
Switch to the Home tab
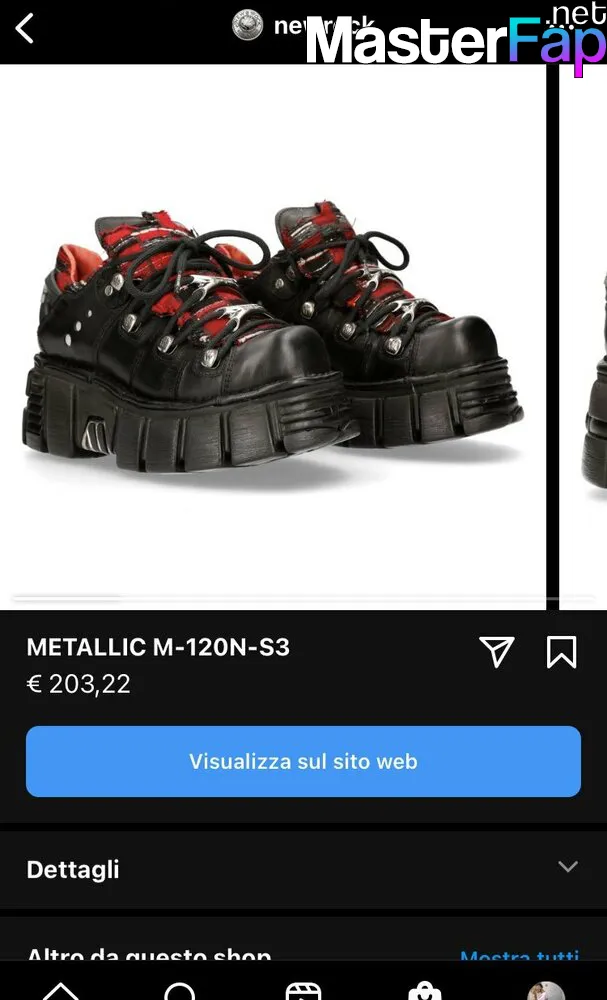coord(61,990)
